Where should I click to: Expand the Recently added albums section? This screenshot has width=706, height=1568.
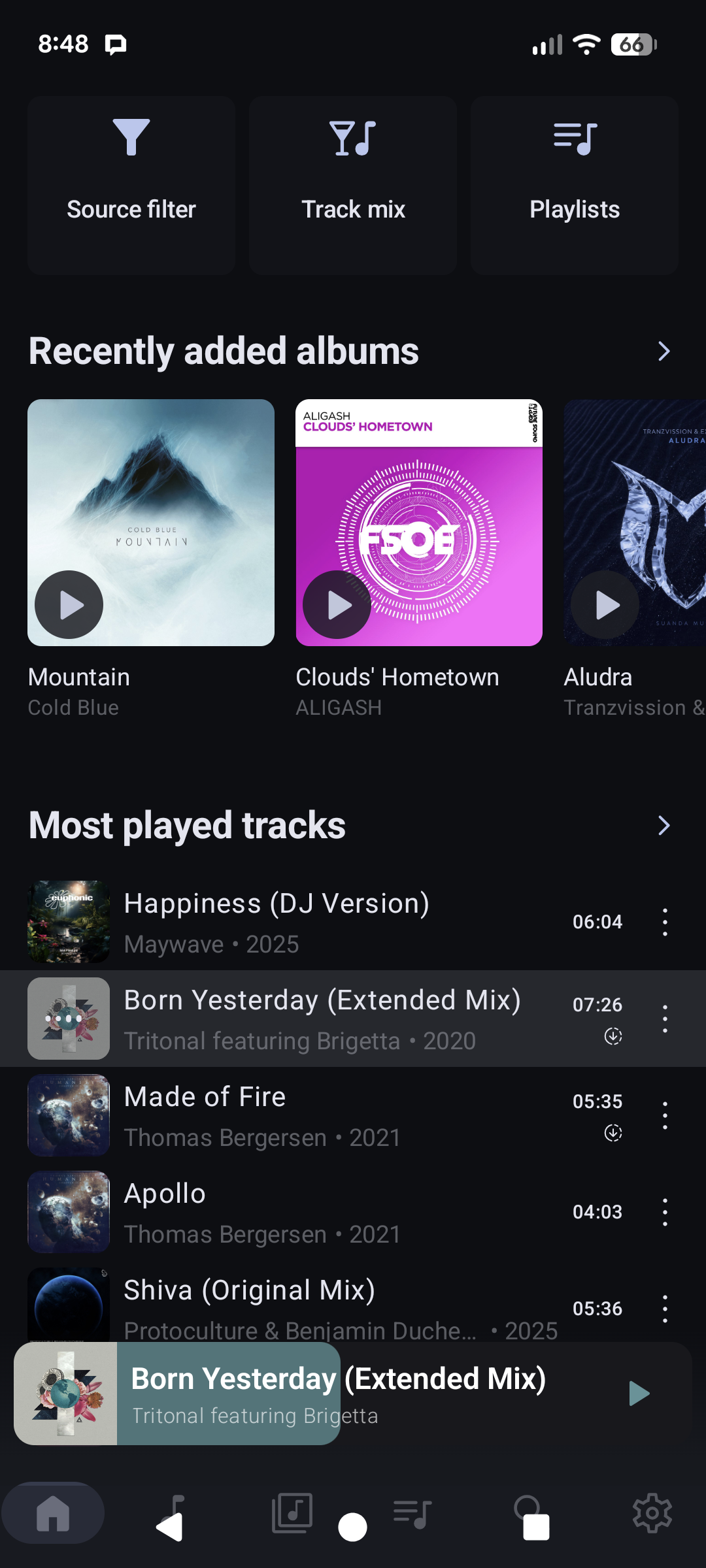[x=664, y=351]
